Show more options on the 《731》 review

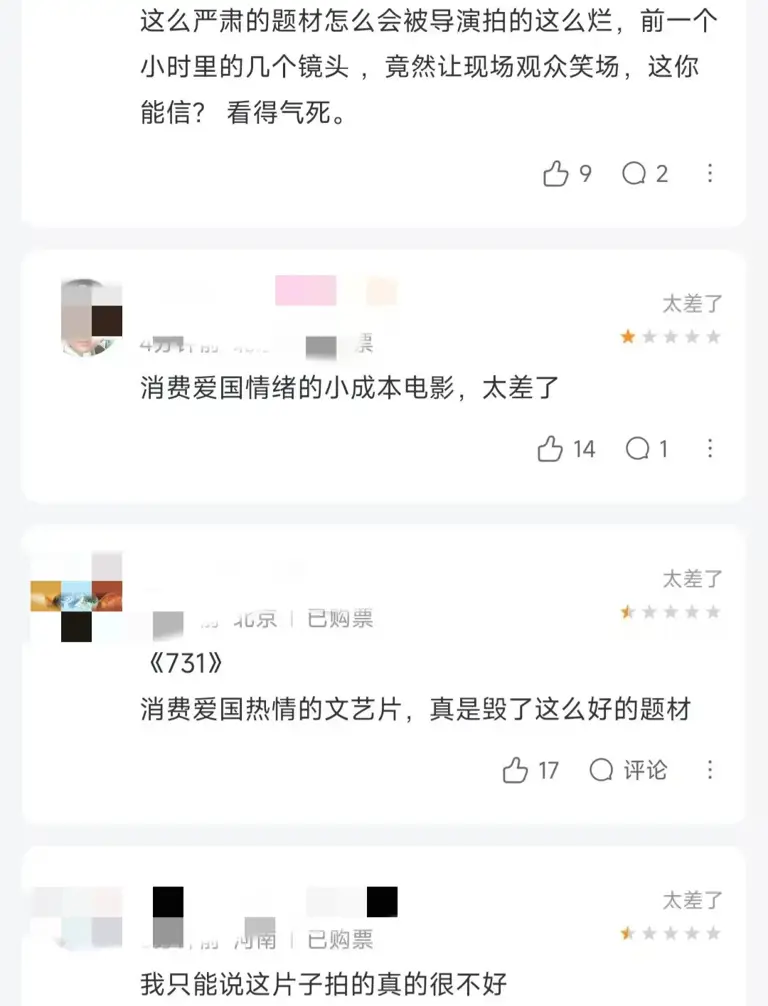[x=710, y=770]
